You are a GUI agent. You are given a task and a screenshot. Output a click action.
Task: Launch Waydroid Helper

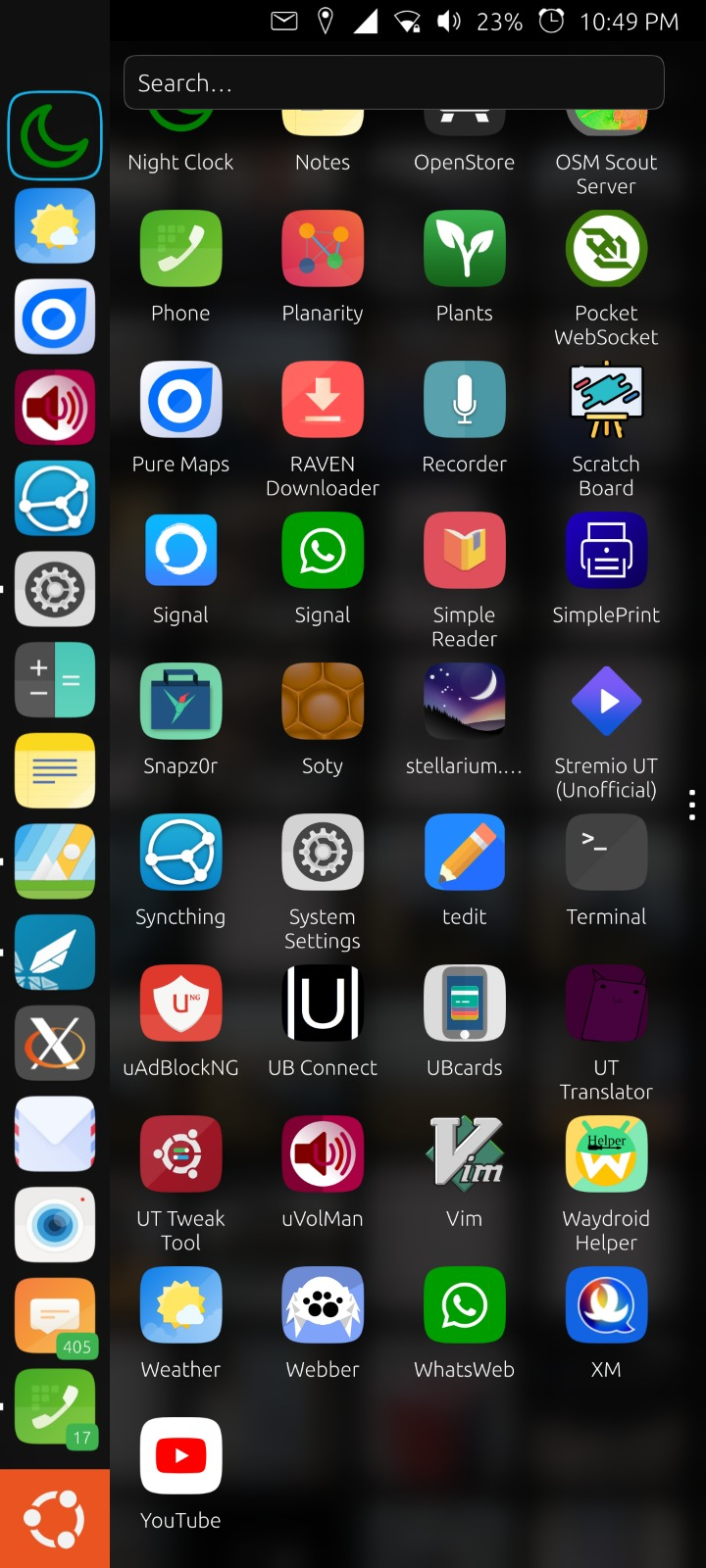(x=606, y=1156)
